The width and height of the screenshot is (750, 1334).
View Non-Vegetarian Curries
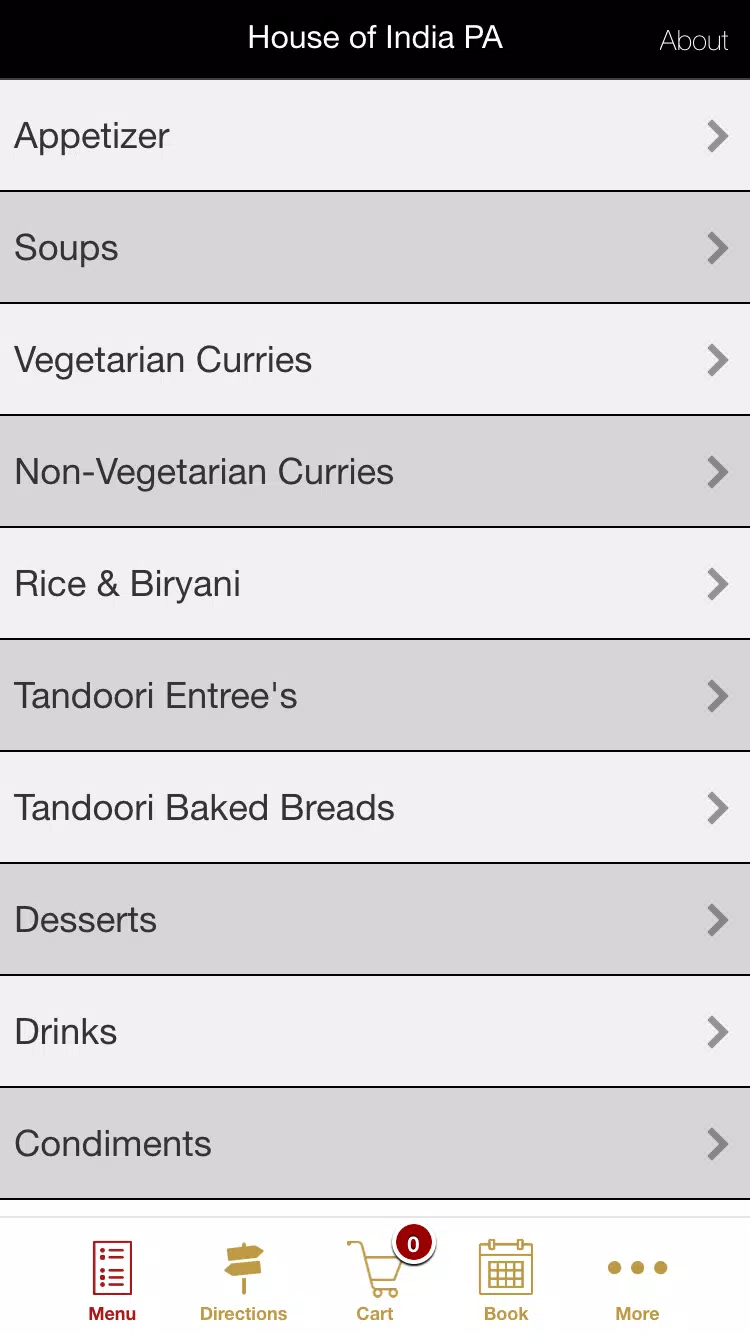click(x=375, y=471)
